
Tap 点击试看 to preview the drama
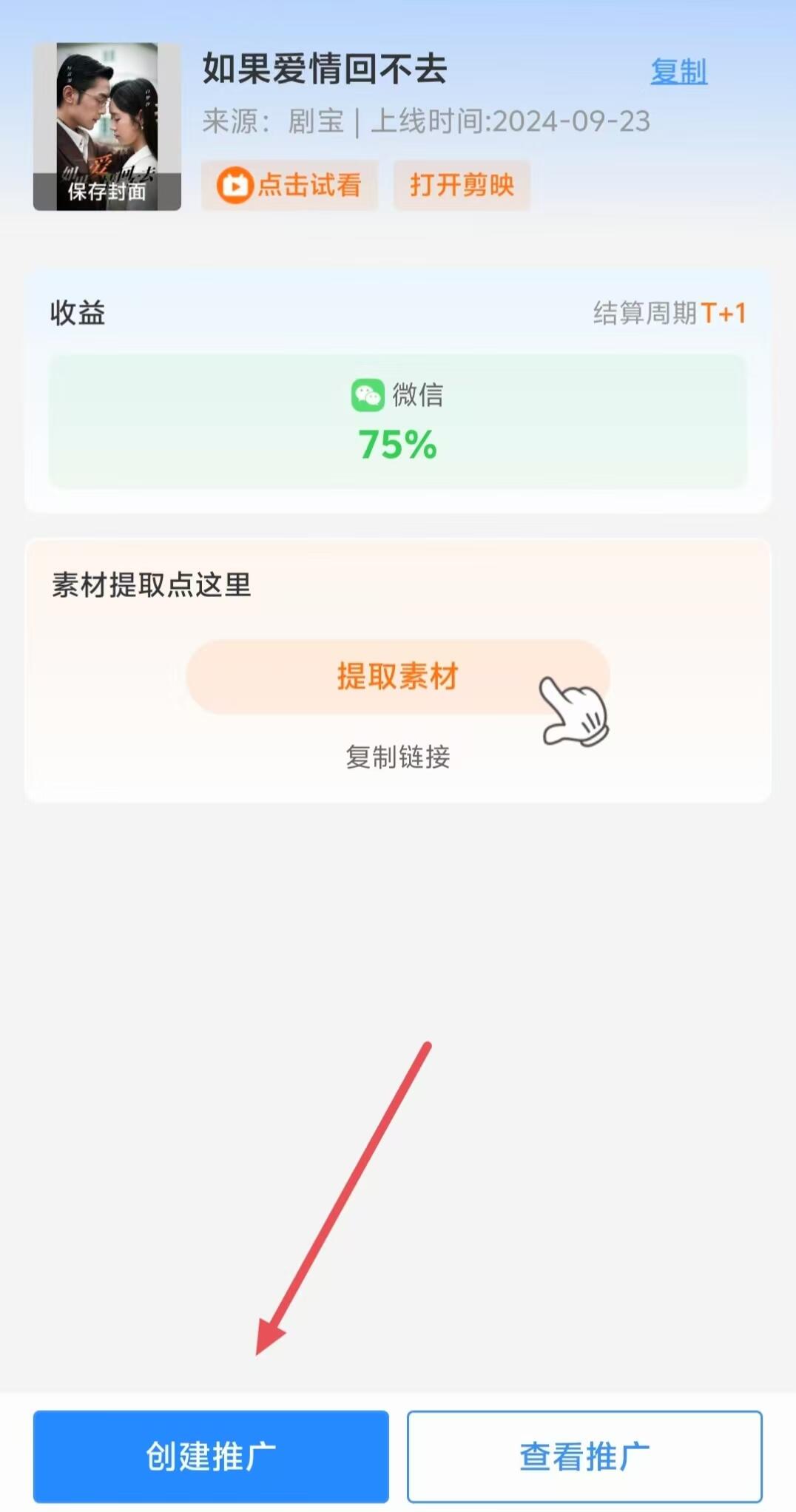click(x=289, y=185)
